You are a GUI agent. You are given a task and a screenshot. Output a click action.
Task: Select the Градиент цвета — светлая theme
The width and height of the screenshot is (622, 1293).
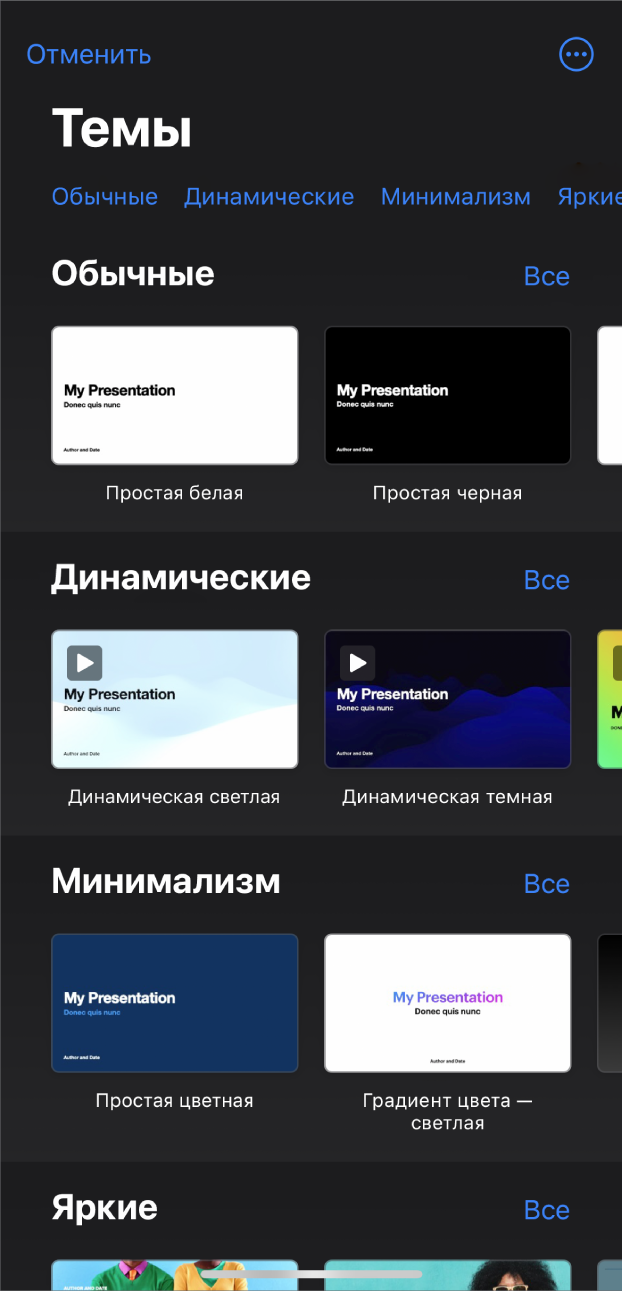click(447, 1003)
